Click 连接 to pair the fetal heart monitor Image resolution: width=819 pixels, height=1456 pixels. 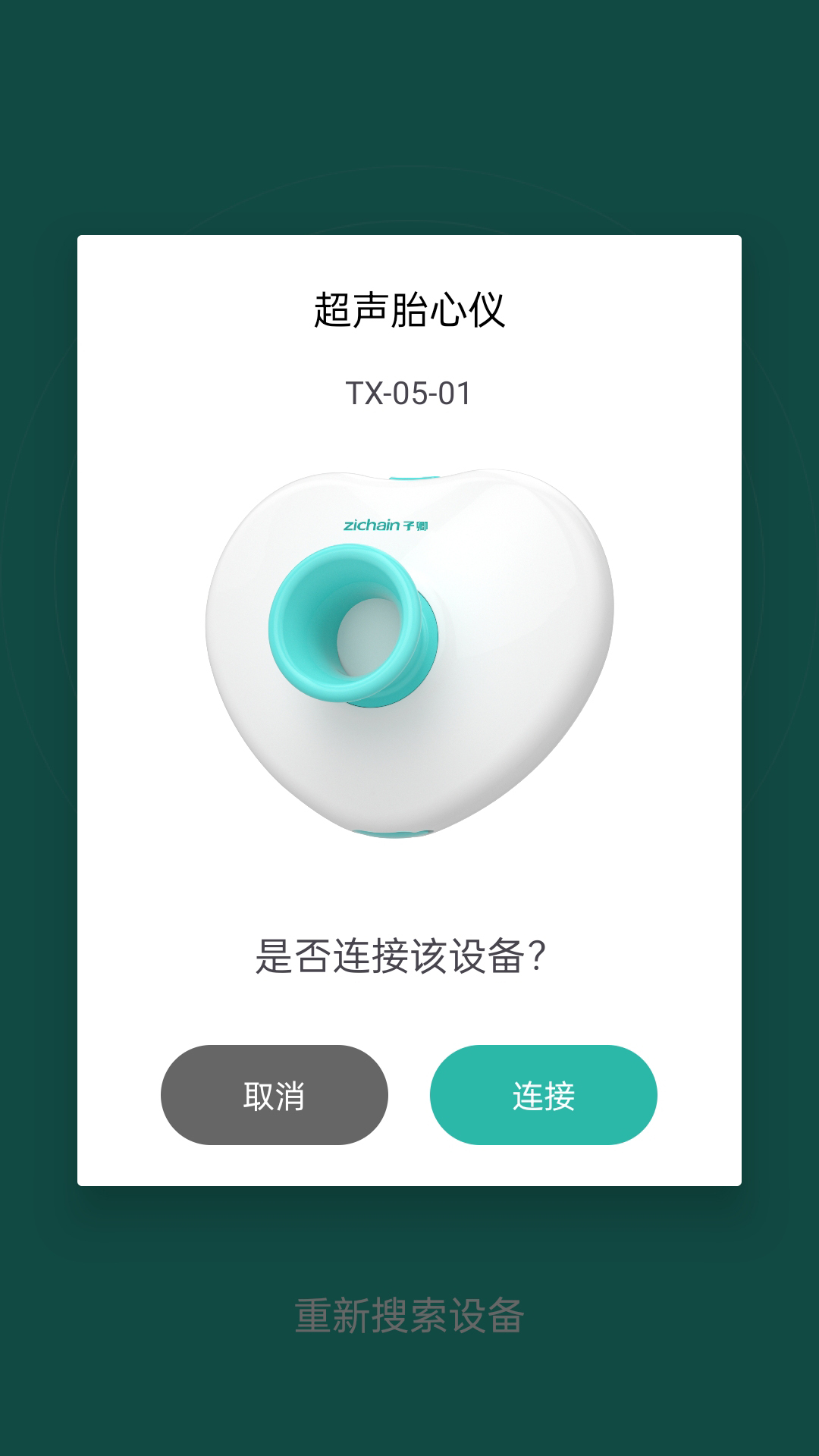point(546,1094)
